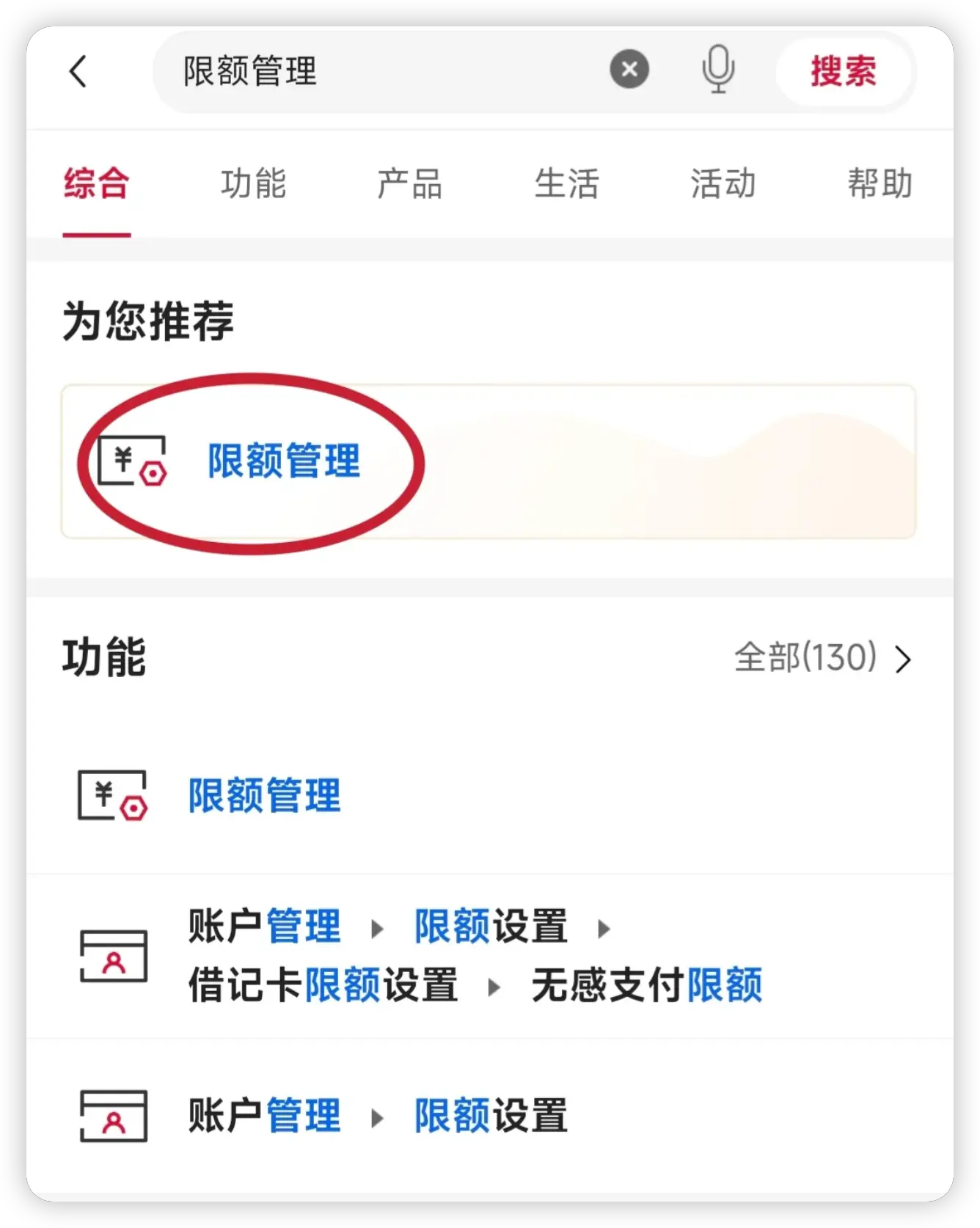The height and width of the screenshot is (1228, 980).
Task: View all 130 function results via 全部(130)
Action: [822, 657]
